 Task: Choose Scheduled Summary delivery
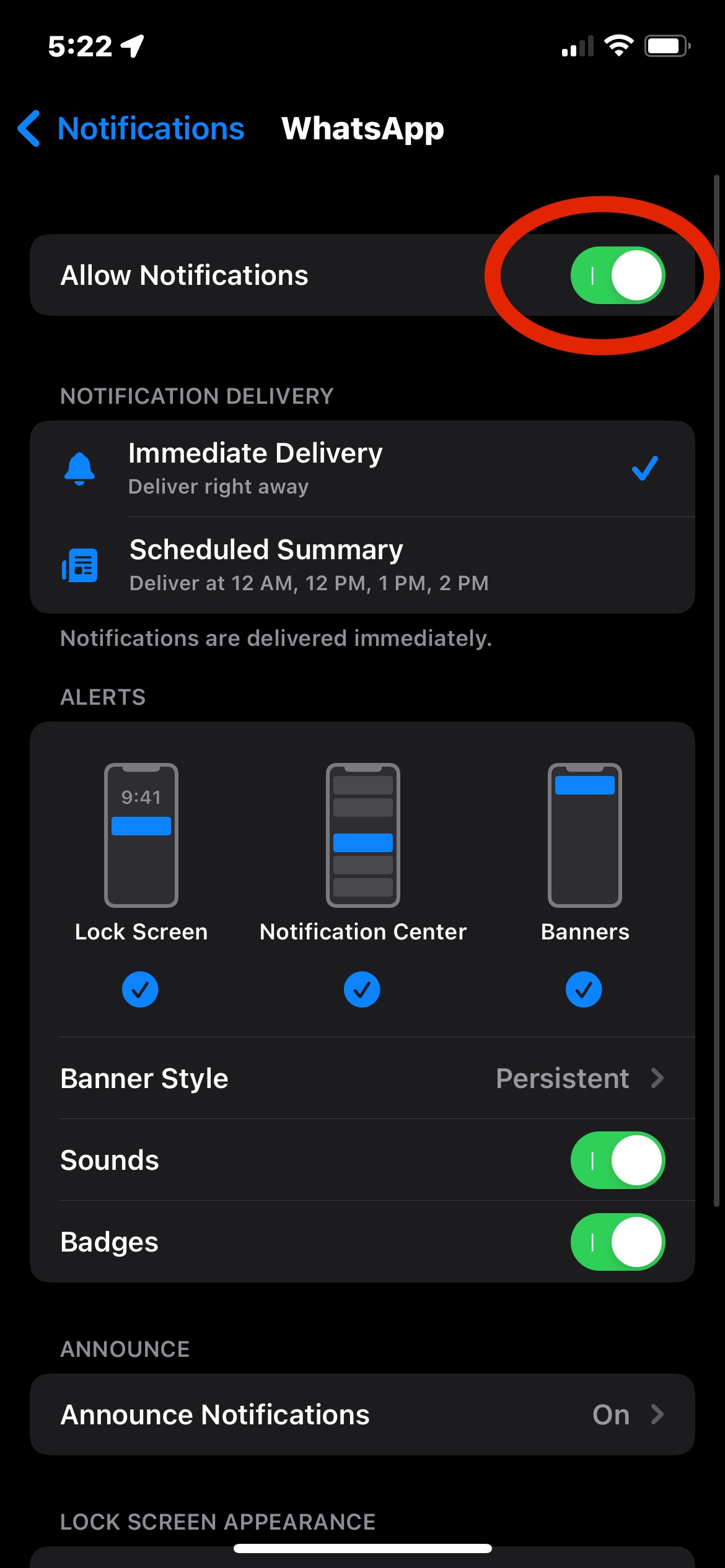pyautogui.click(x=362, y=565)
